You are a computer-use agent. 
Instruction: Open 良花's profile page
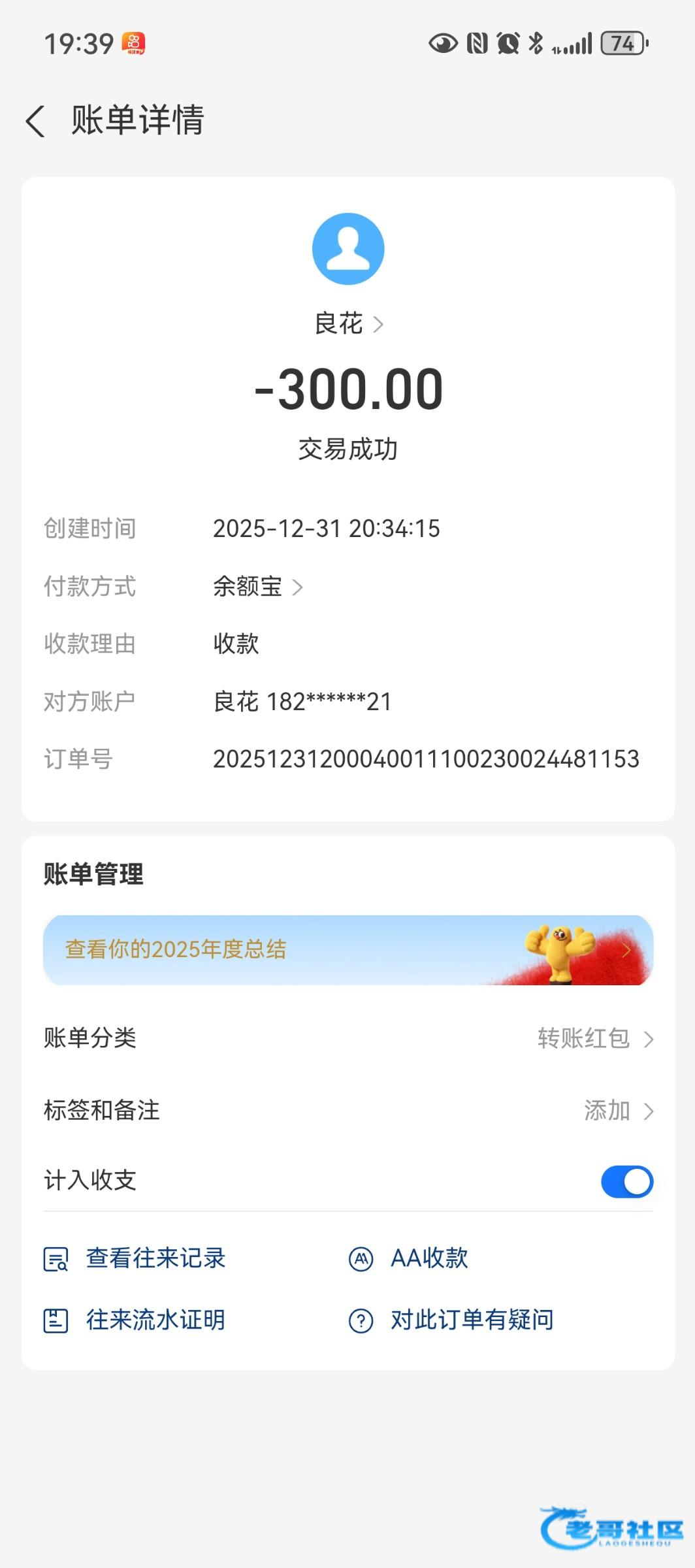348,323
